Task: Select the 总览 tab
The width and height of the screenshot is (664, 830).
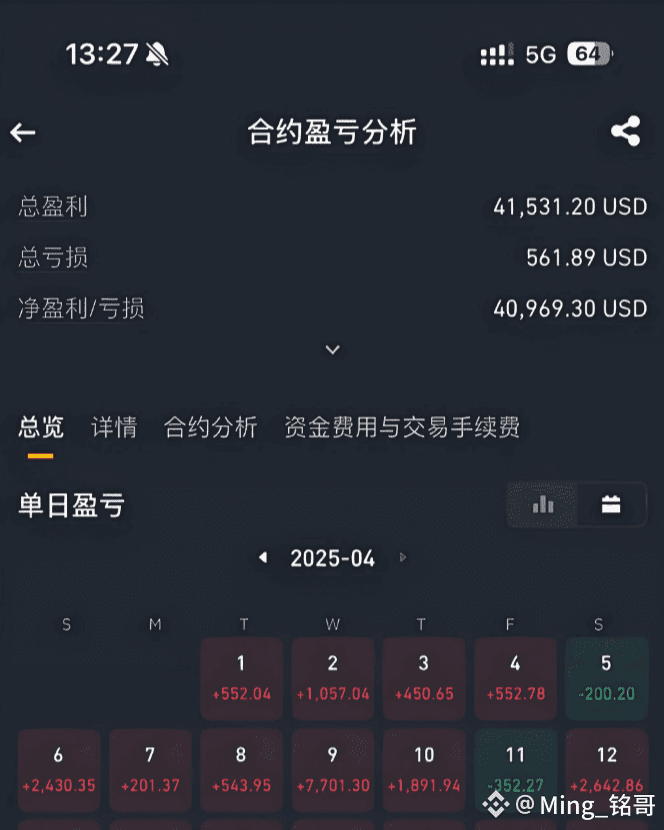Action: click(x=41, y=428)
